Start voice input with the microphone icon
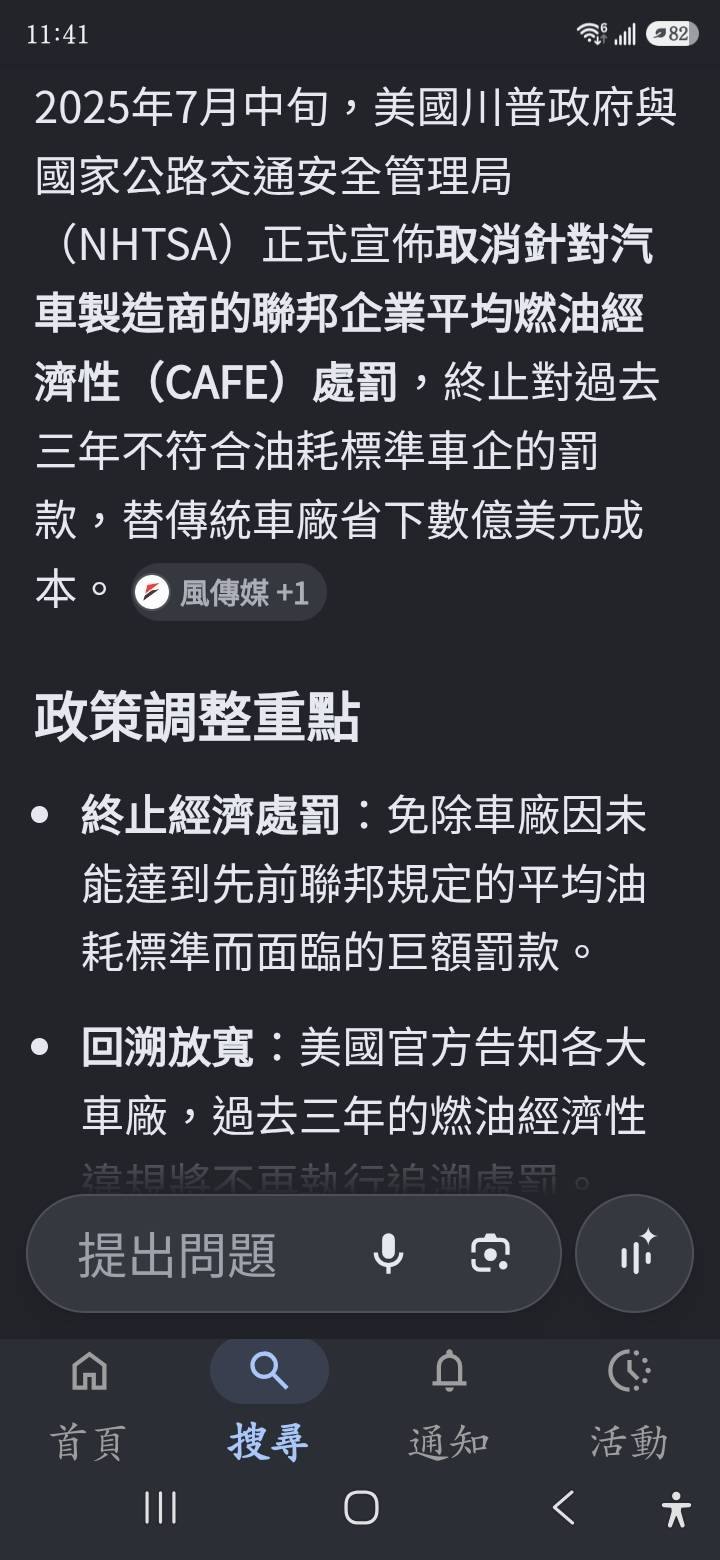The image size is (720, 1560). tap(388, 1254)
